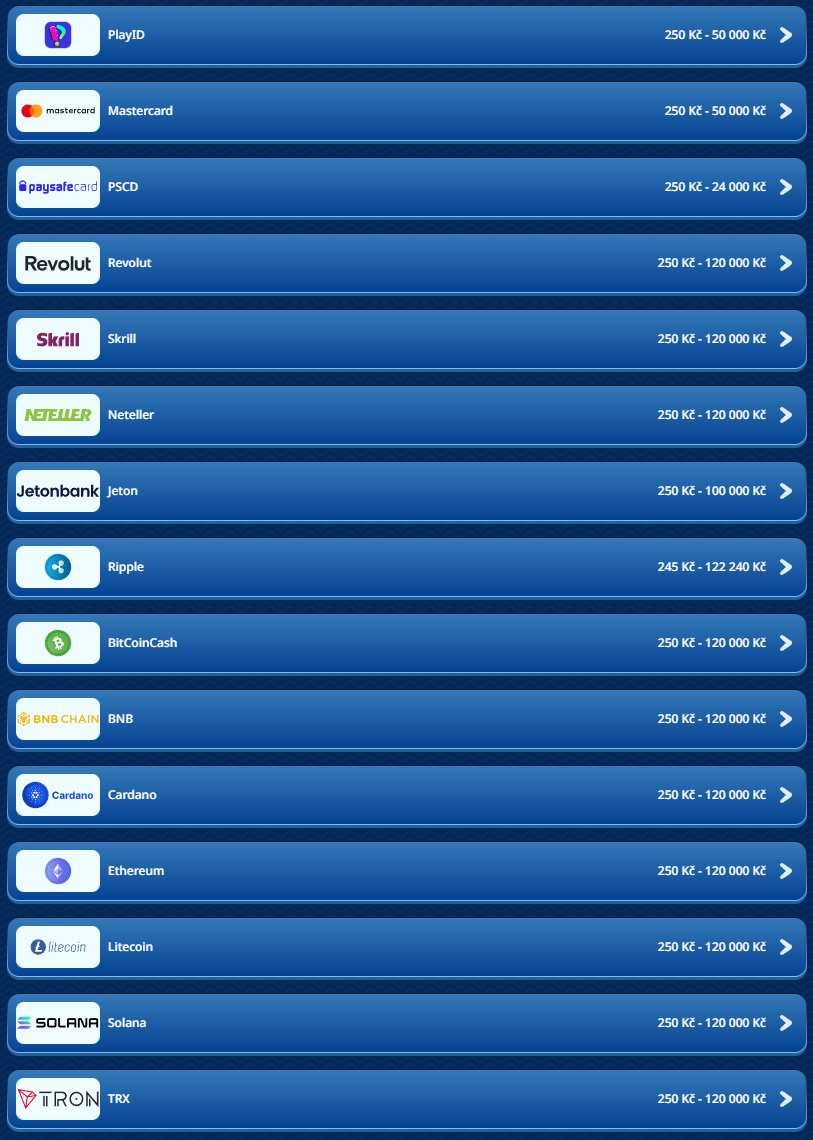Pick Revolut for the deposit
Image resolution: width=813 pixels, height=1140 pixels.
(406, 263)
